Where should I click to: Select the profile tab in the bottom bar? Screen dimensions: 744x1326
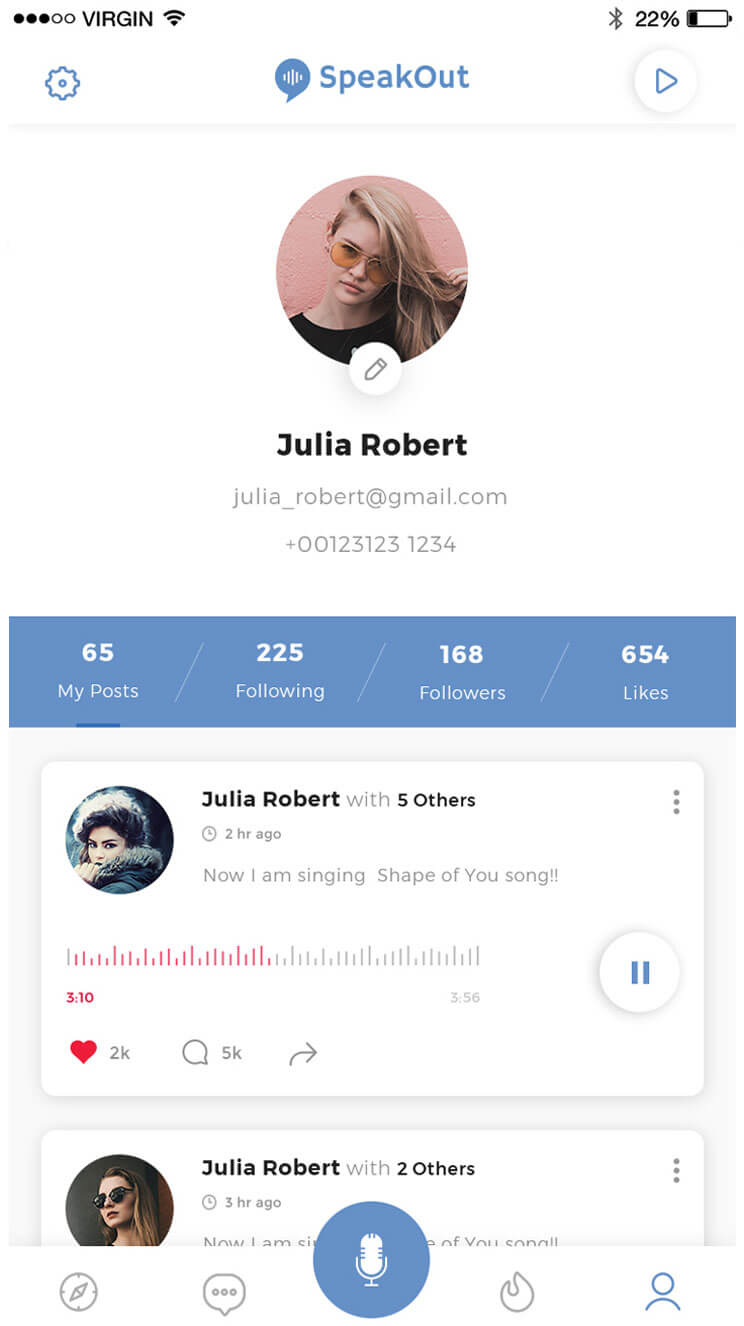[x=662, y=1292]
